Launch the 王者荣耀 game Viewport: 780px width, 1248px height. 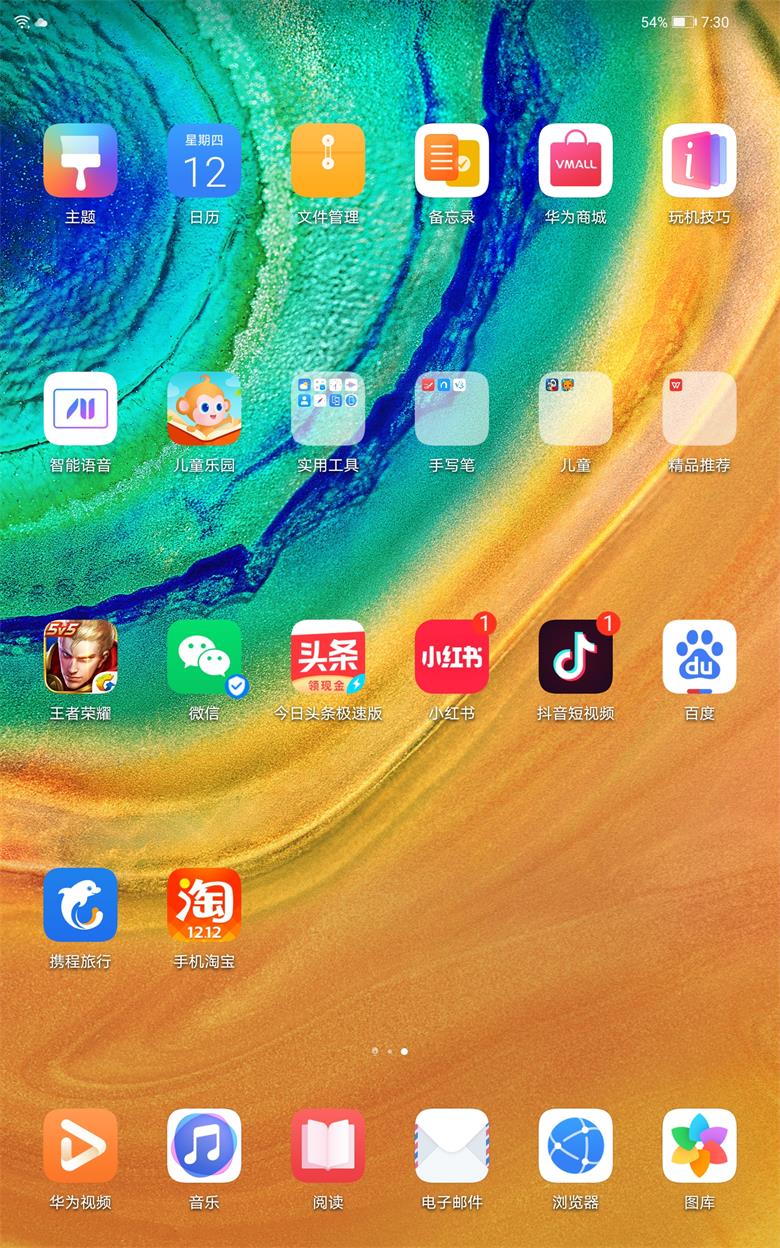tap(80, 656)
